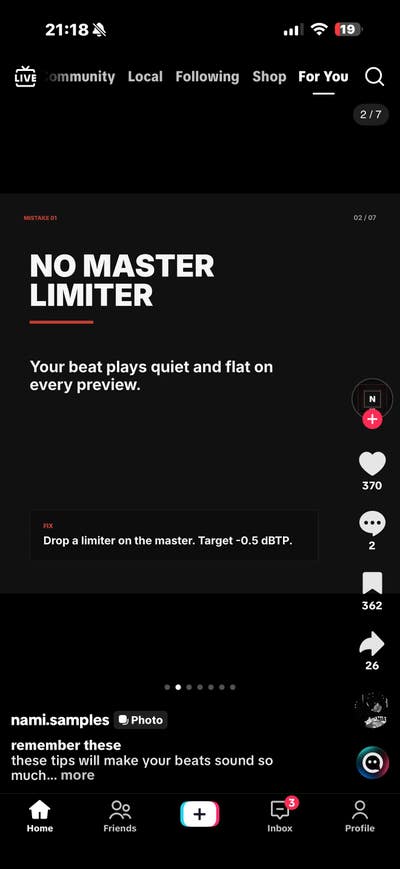Follow nami.samples with the red plus
Viewport: 400px width, 869px height.
(372, 420)
